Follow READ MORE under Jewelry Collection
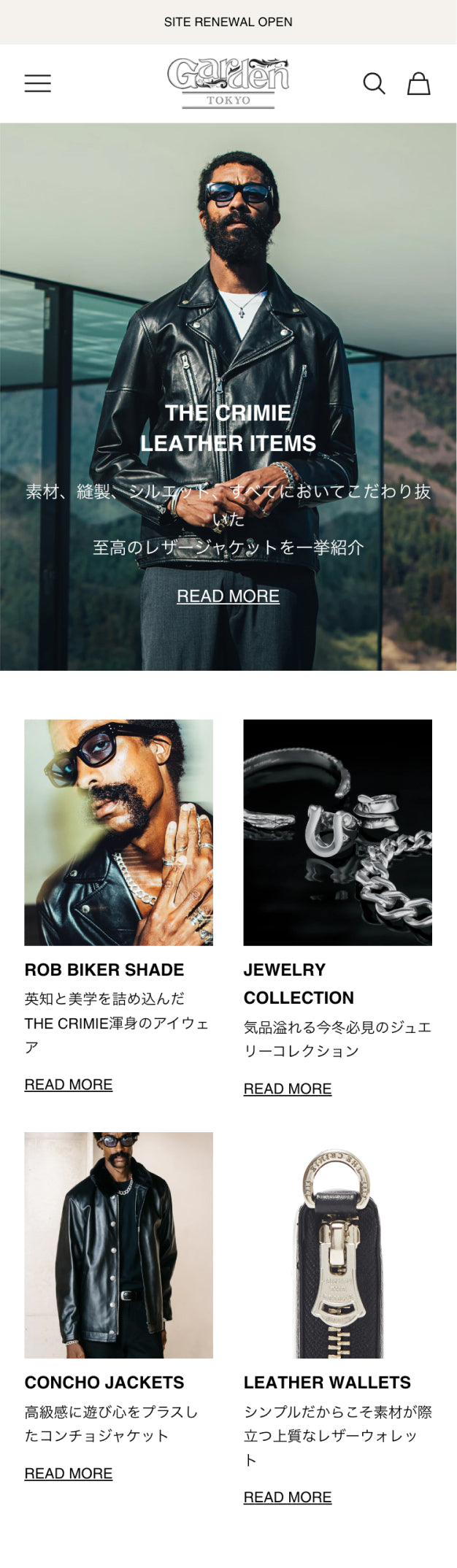The height and width of the screenshot is (1568, 457). [288, 1088]
